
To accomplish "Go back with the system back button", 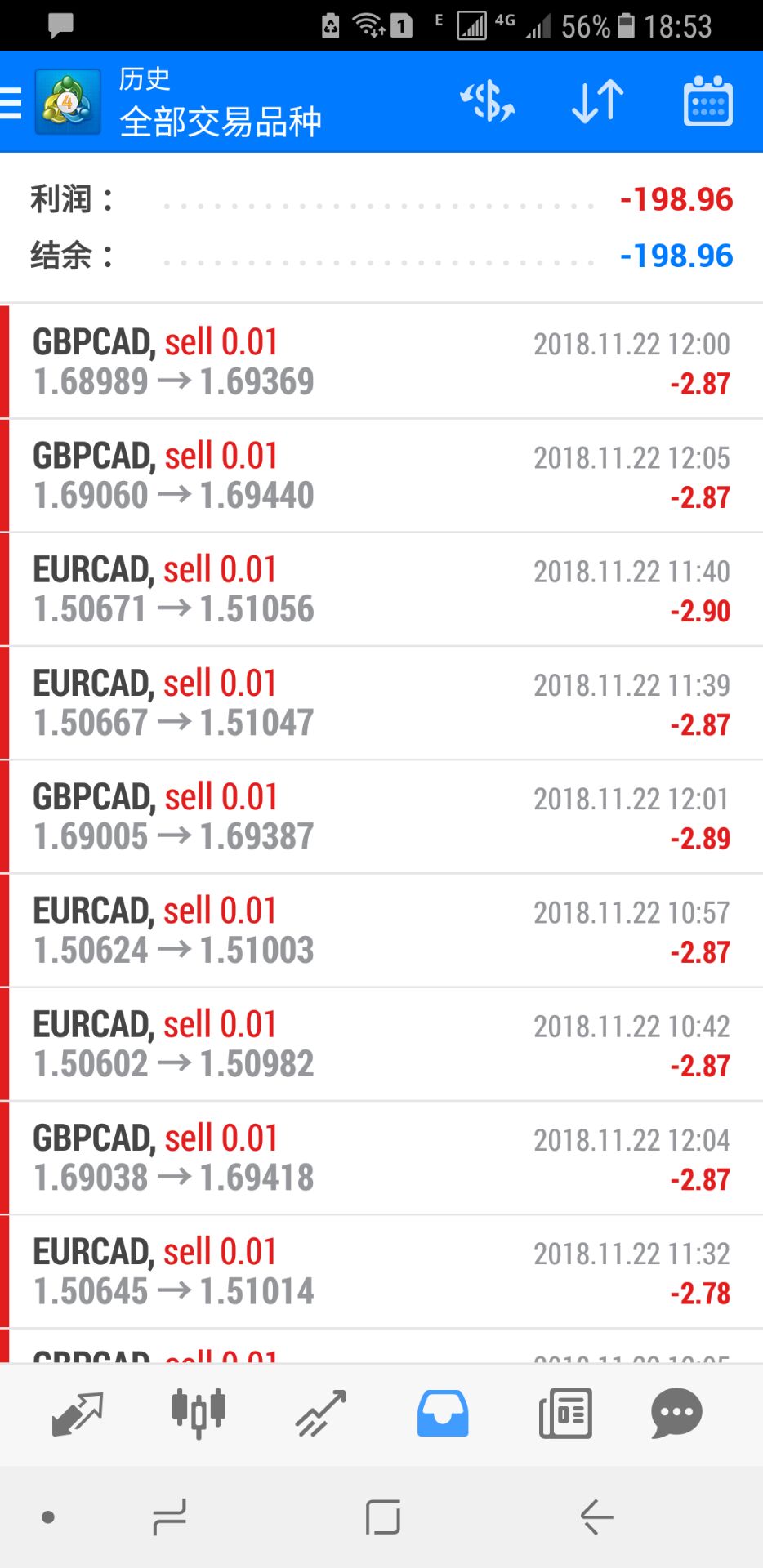I will click(x=596, y=1517).
